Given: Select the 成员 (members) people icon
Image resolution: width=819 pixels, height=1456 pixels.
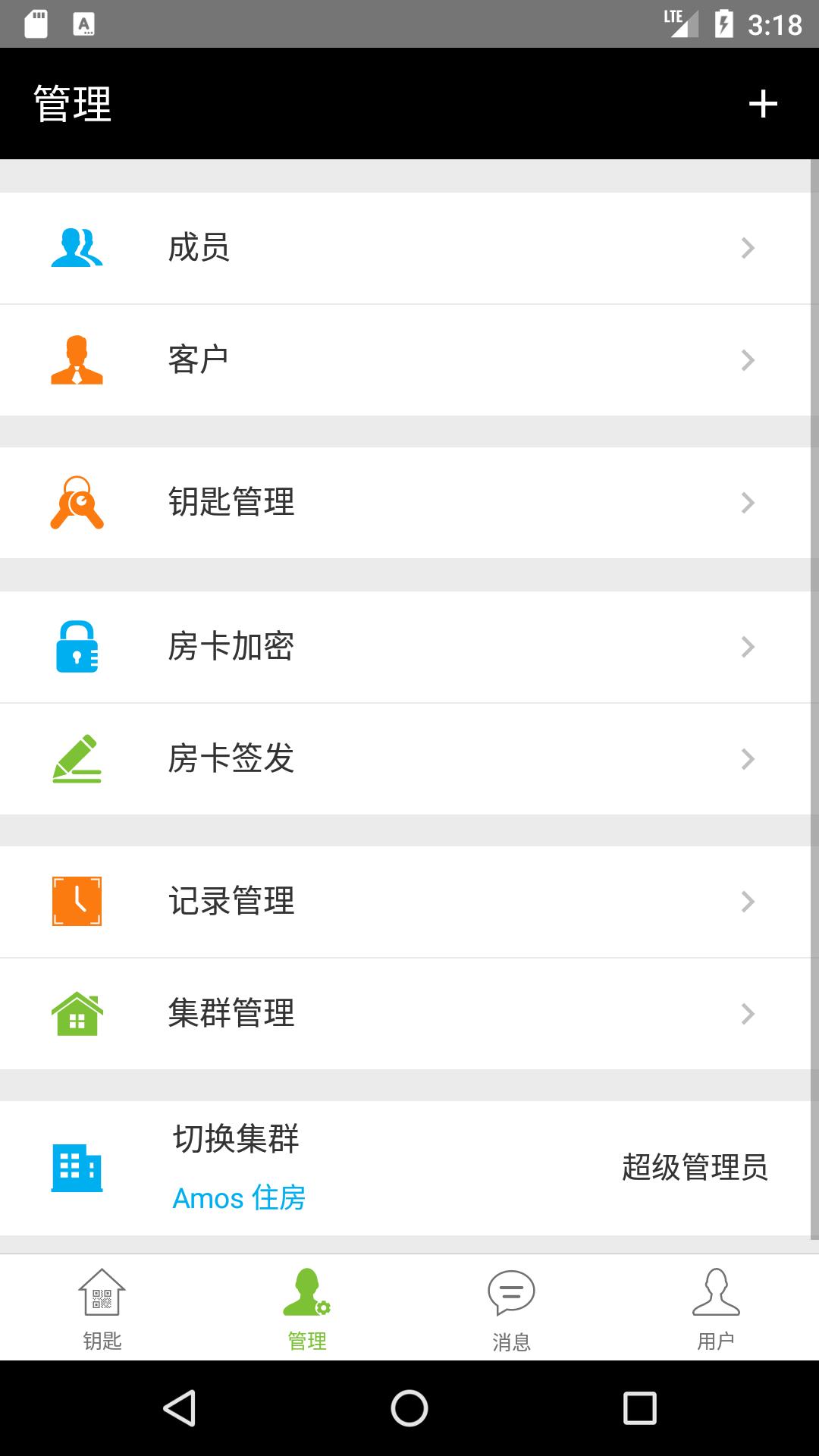Looking at the screenshot, I should pos(77,246).
